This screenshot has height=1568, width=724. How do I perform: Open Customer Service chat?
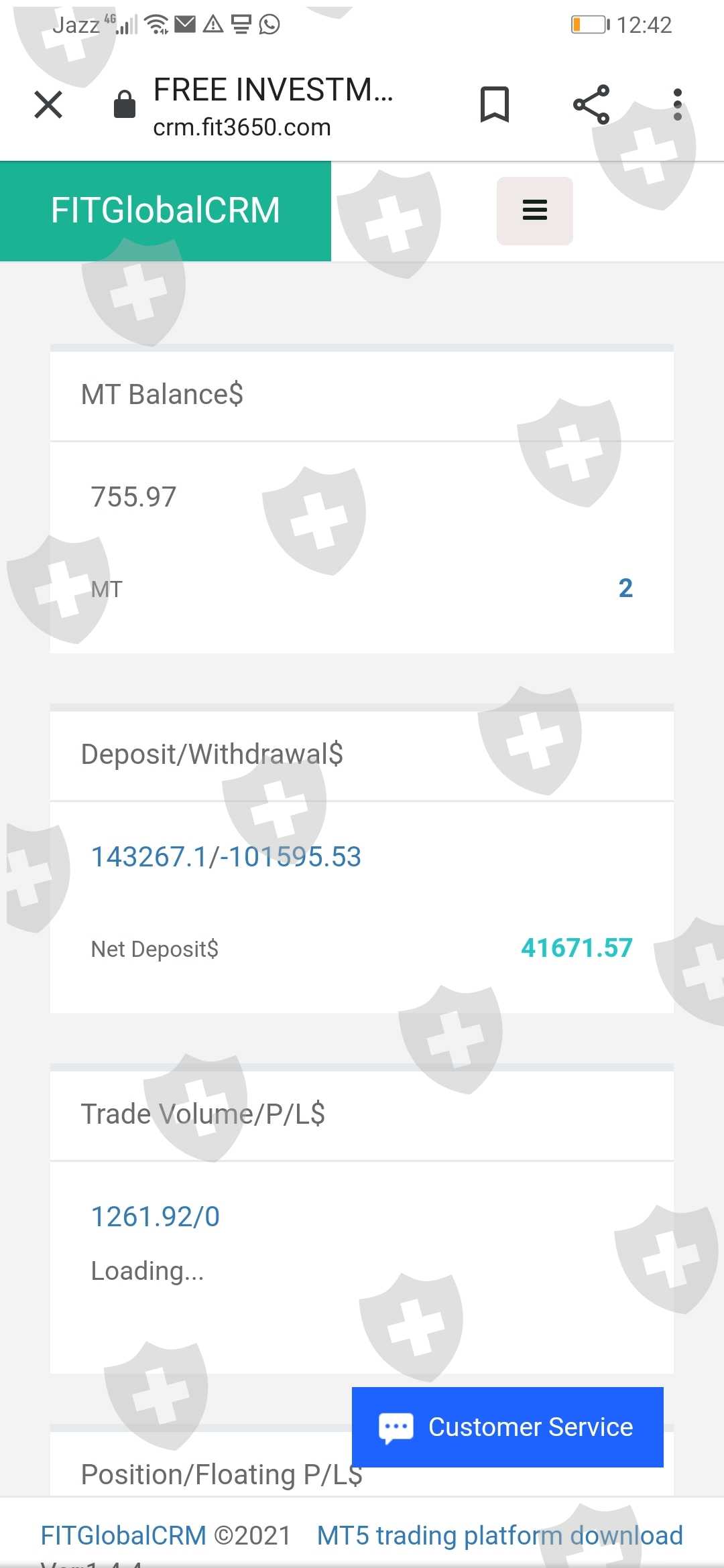click(507, 1427)
